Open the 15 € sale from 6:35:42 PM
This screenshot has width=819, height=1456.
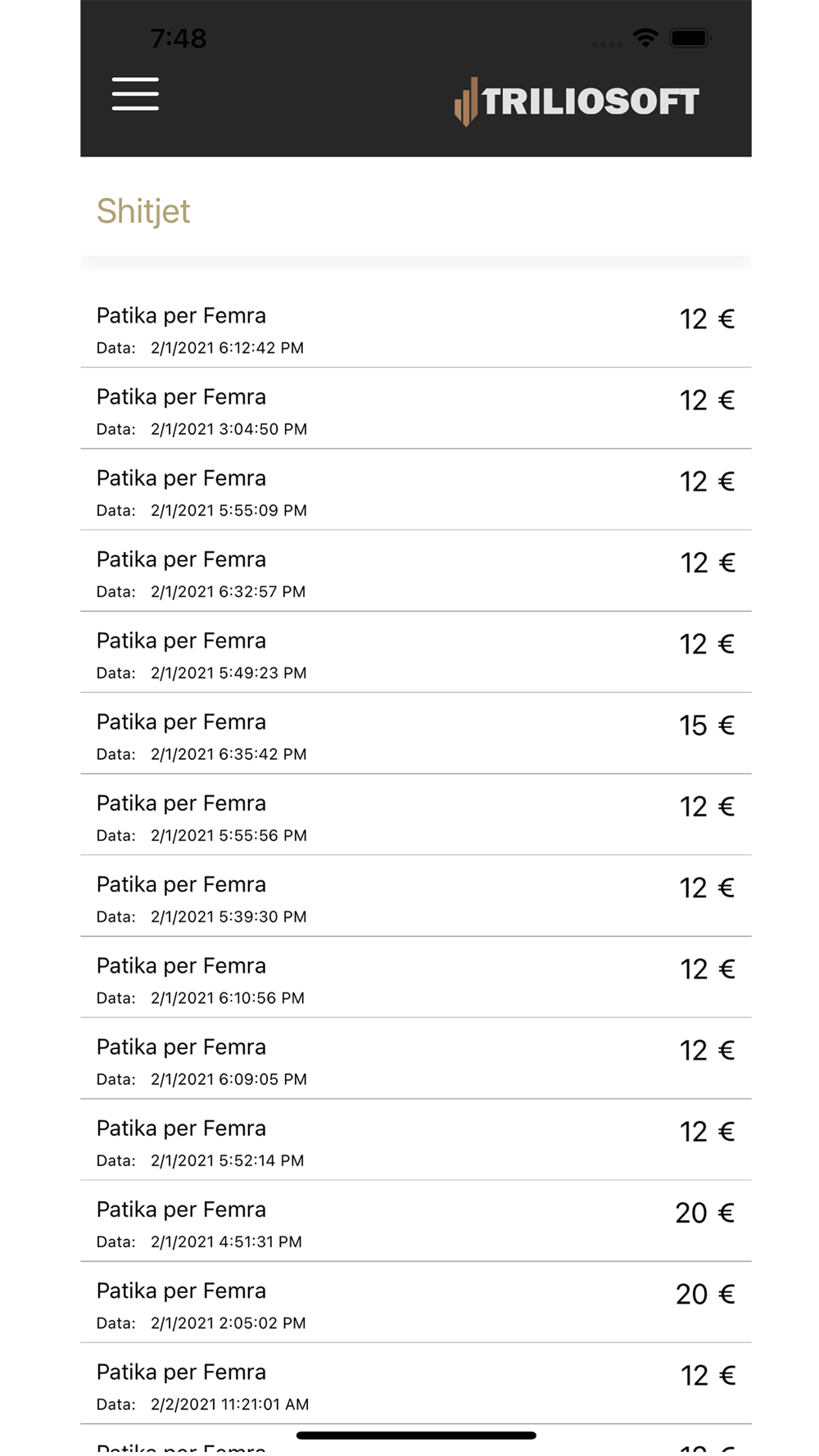coord(416,733)
